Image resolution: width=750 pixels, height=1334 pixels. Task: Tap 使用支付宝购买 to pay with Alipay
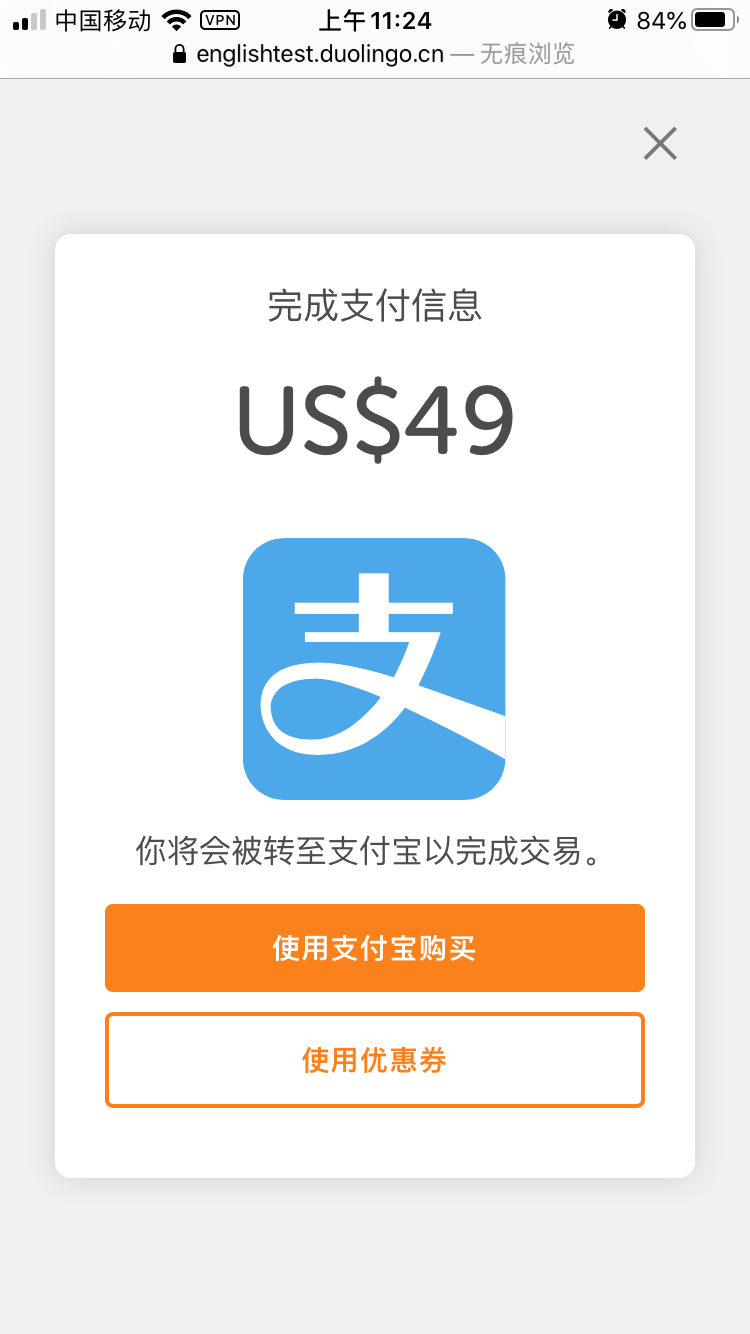(x=375, y=948)
